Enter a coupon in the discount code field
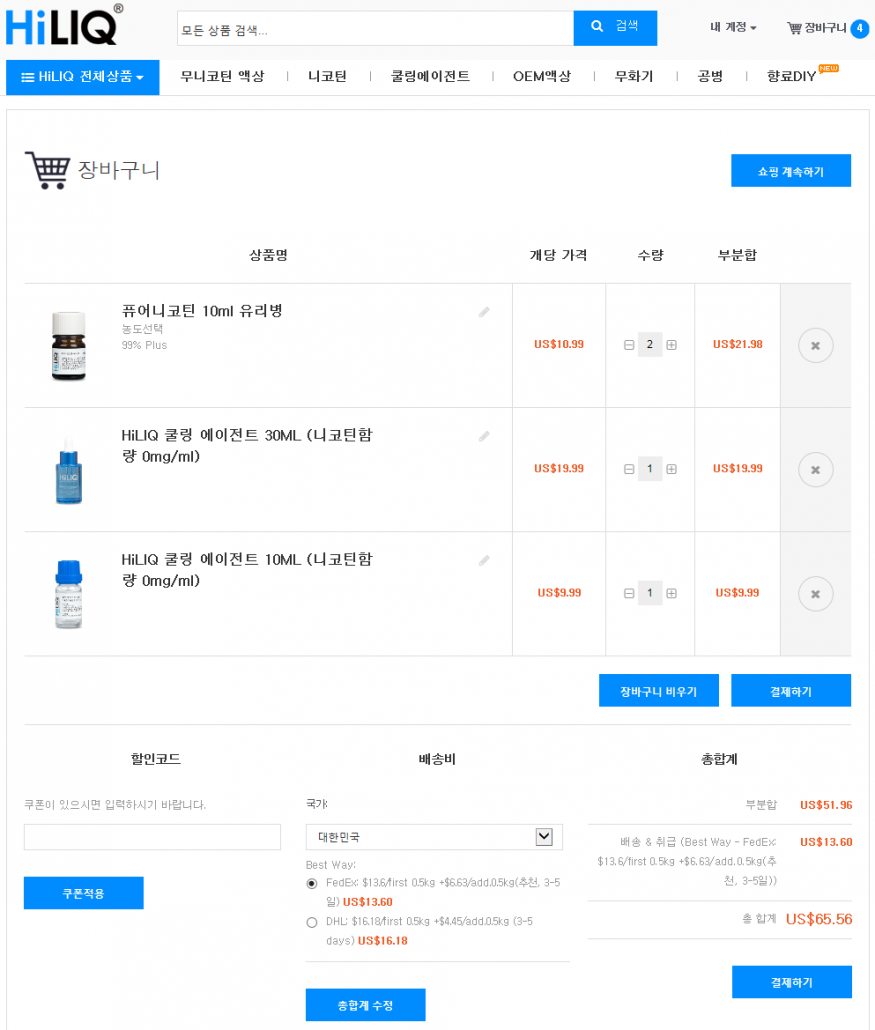The image size is (875, 1030). pos(152,837)
